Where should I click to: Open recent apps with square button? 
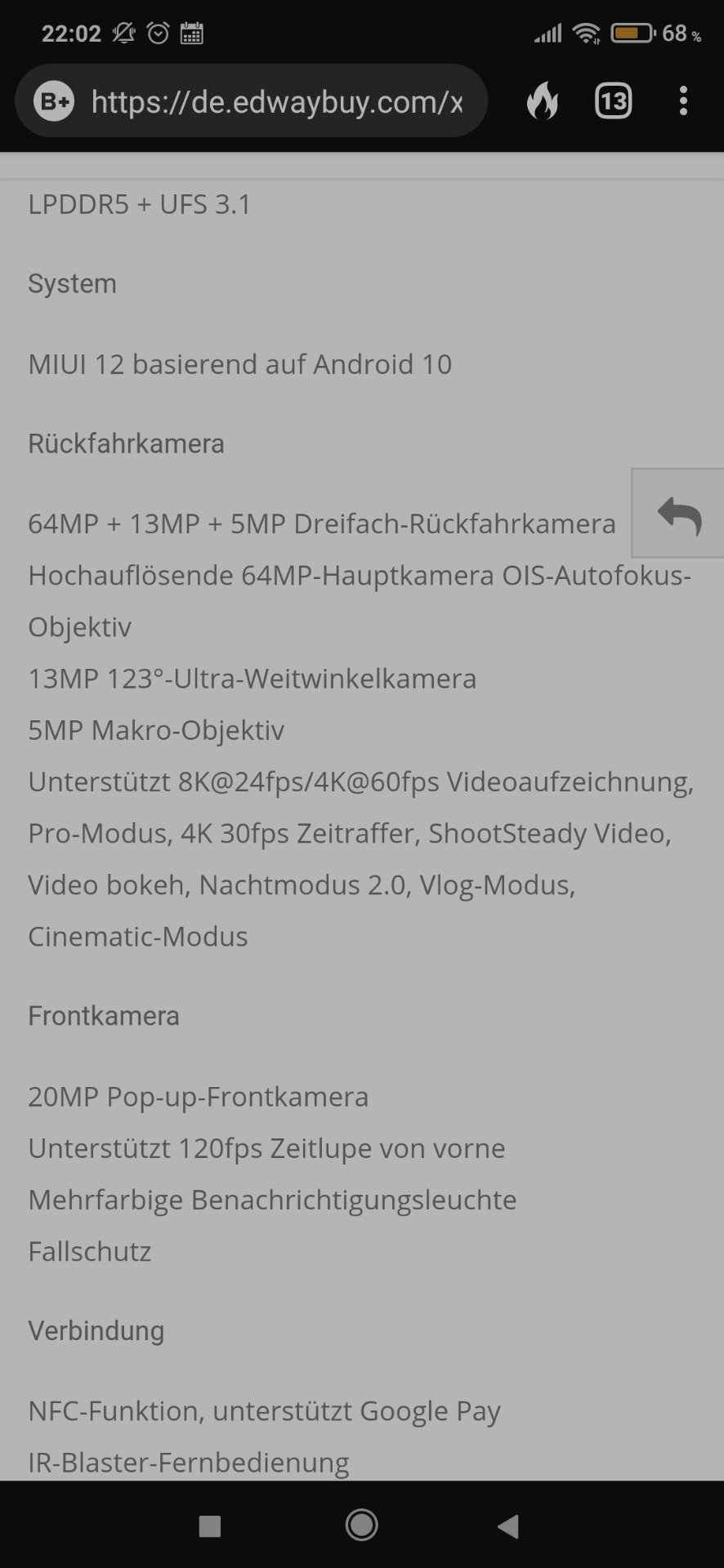point(210,1526)
